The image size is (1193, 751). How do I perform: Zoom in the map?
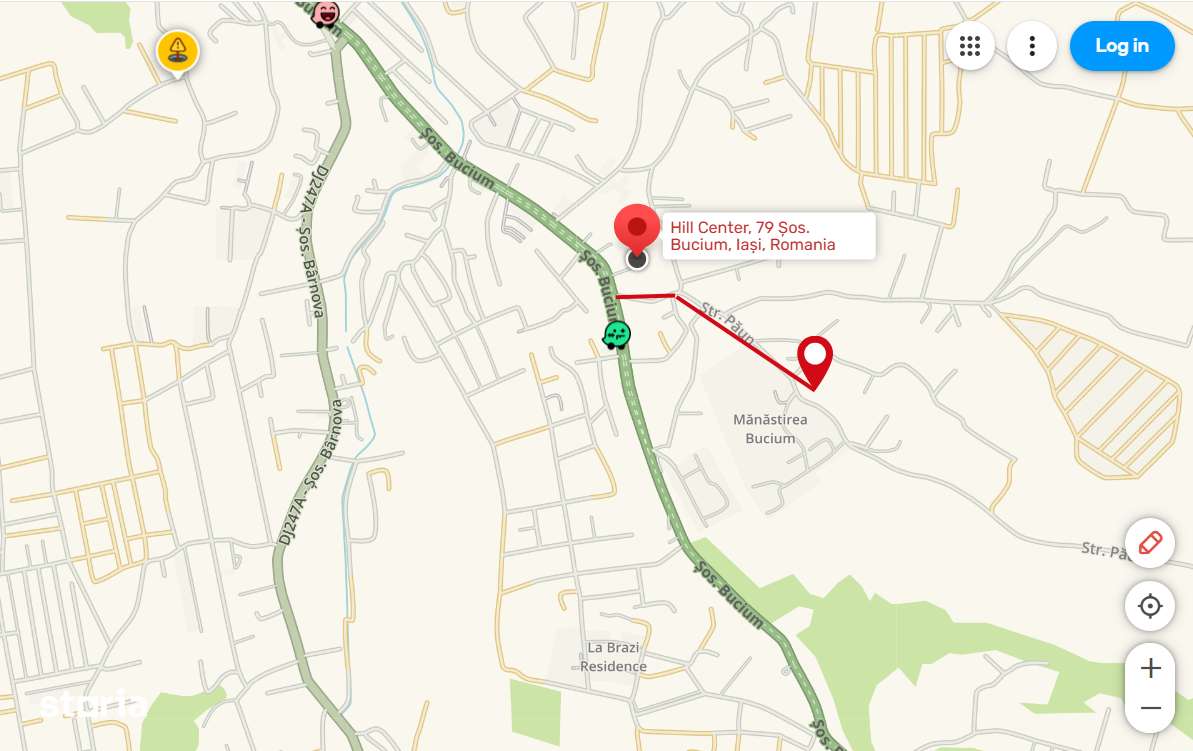1150,667
